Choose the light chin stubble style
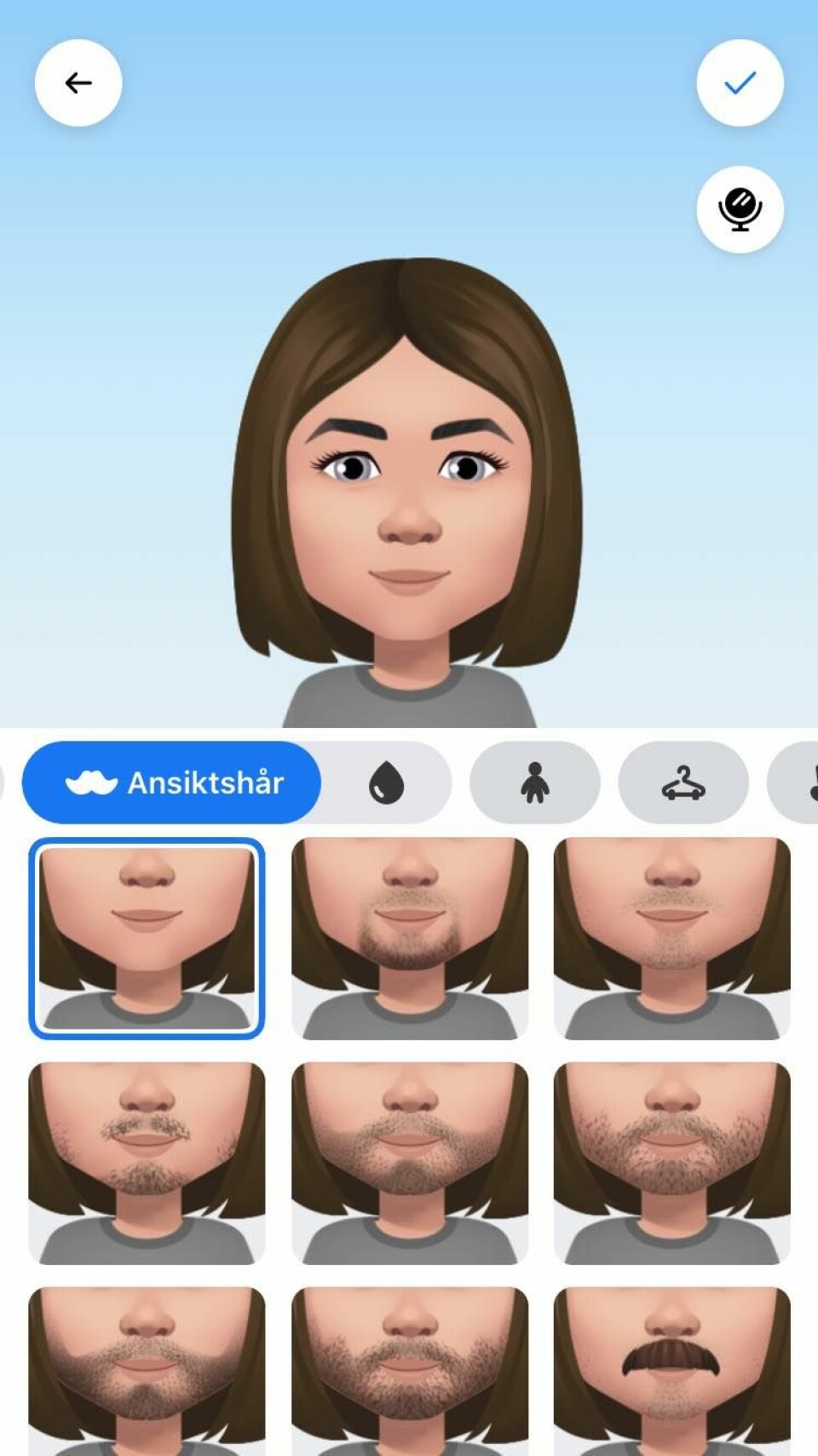The height and width of the screenshot is (1456, 818). coord(671,938)
